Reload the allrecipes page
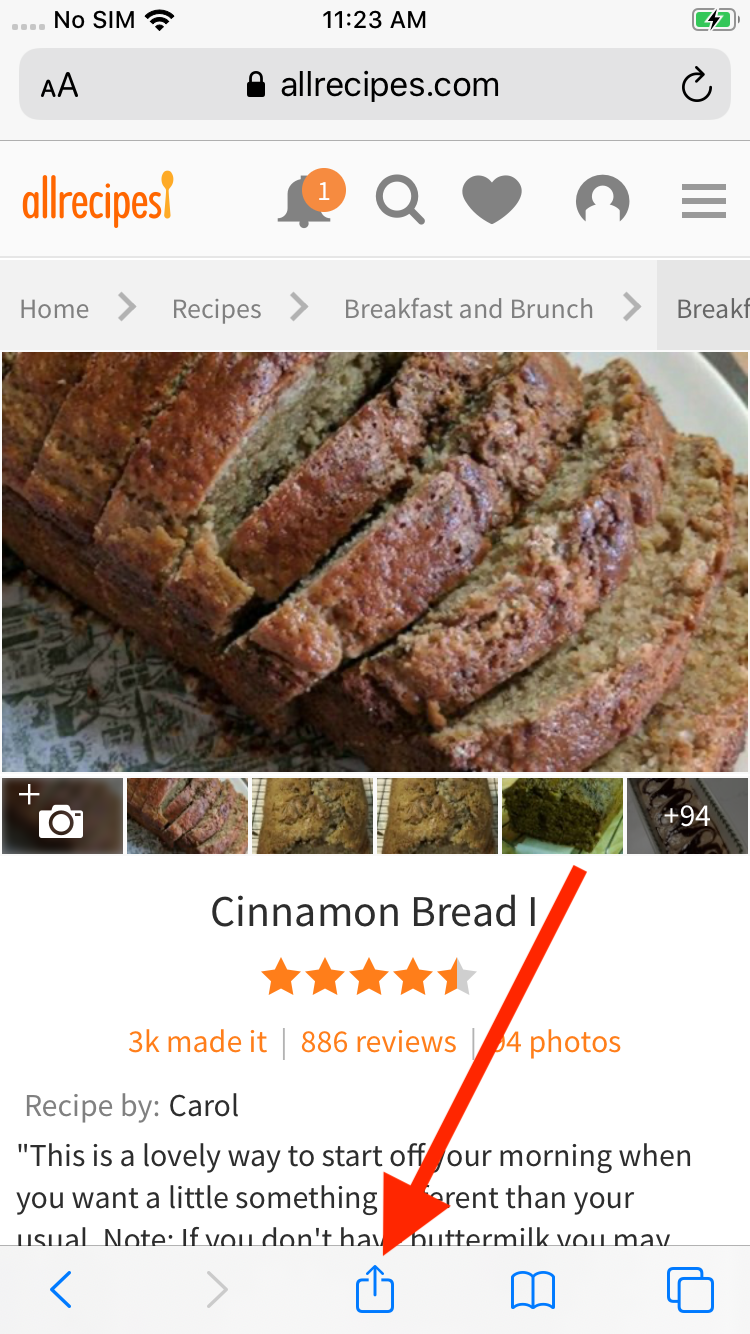 click(696, 86)
